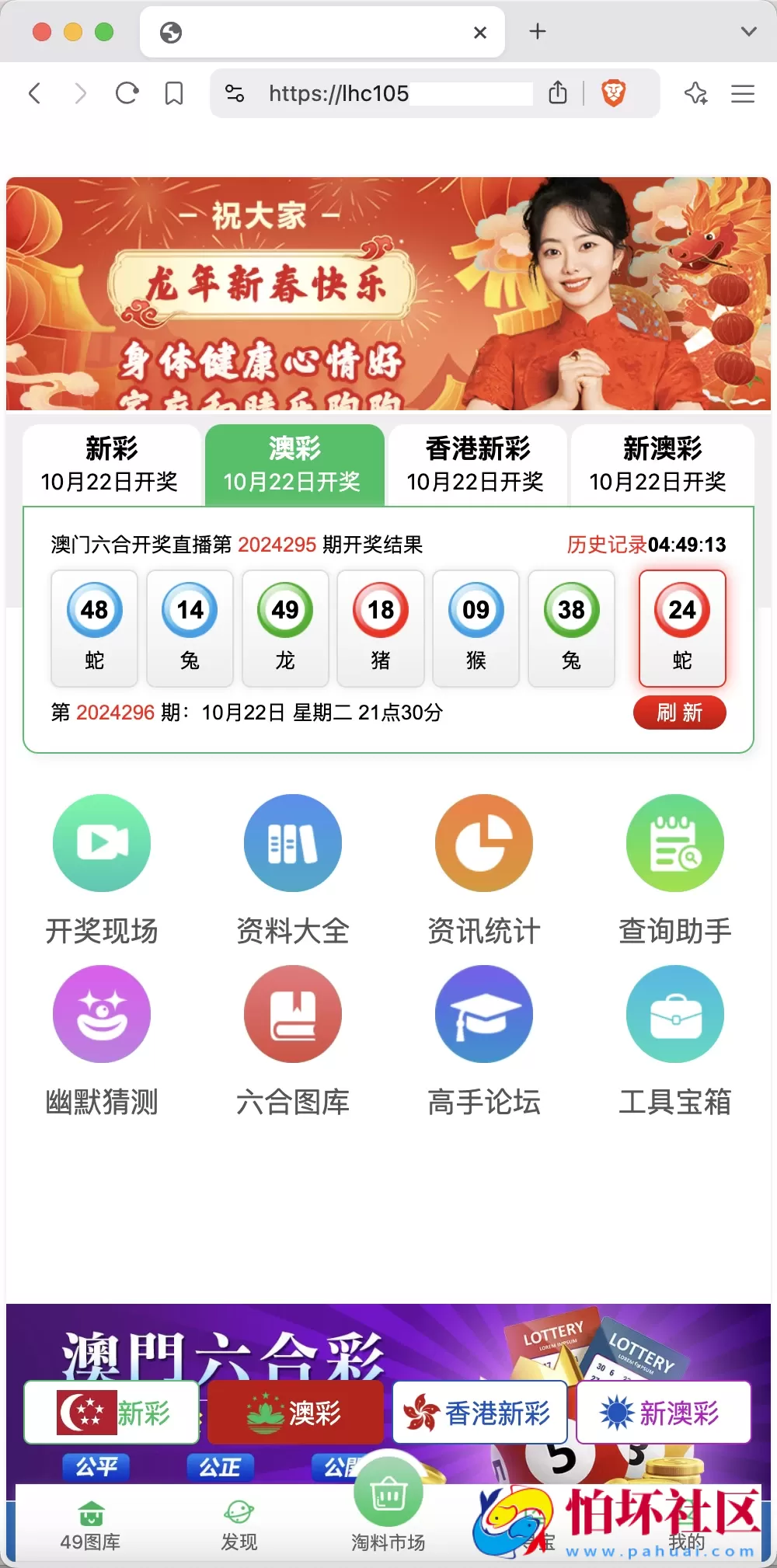Open the 工具宝箱 toolbox icon
This screenshot has height=1568, width=777.
pos(674,1014)
